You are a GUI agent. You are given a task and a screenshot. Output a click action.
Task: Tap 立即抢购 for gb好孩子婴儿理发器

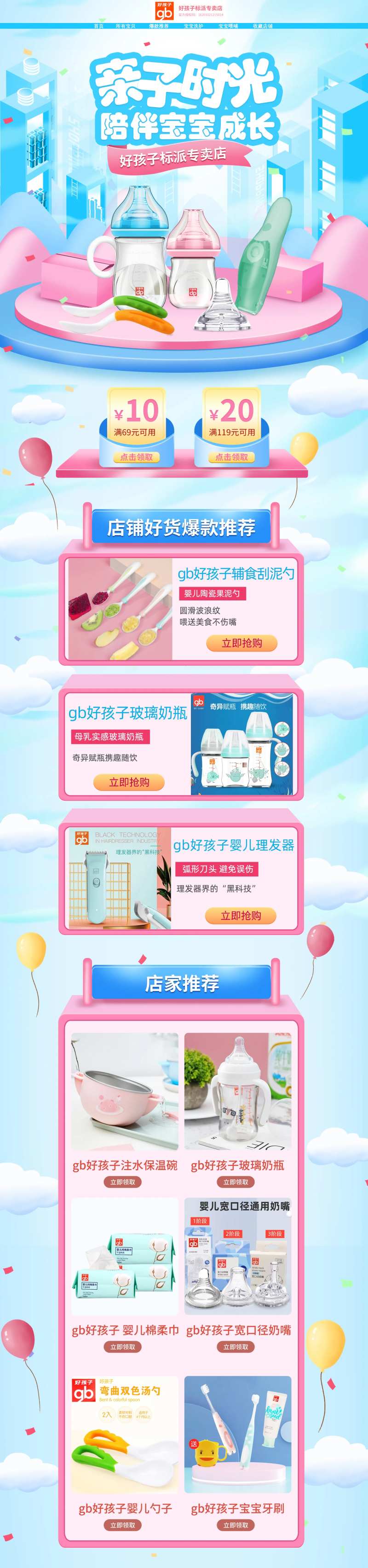point(241,916)
